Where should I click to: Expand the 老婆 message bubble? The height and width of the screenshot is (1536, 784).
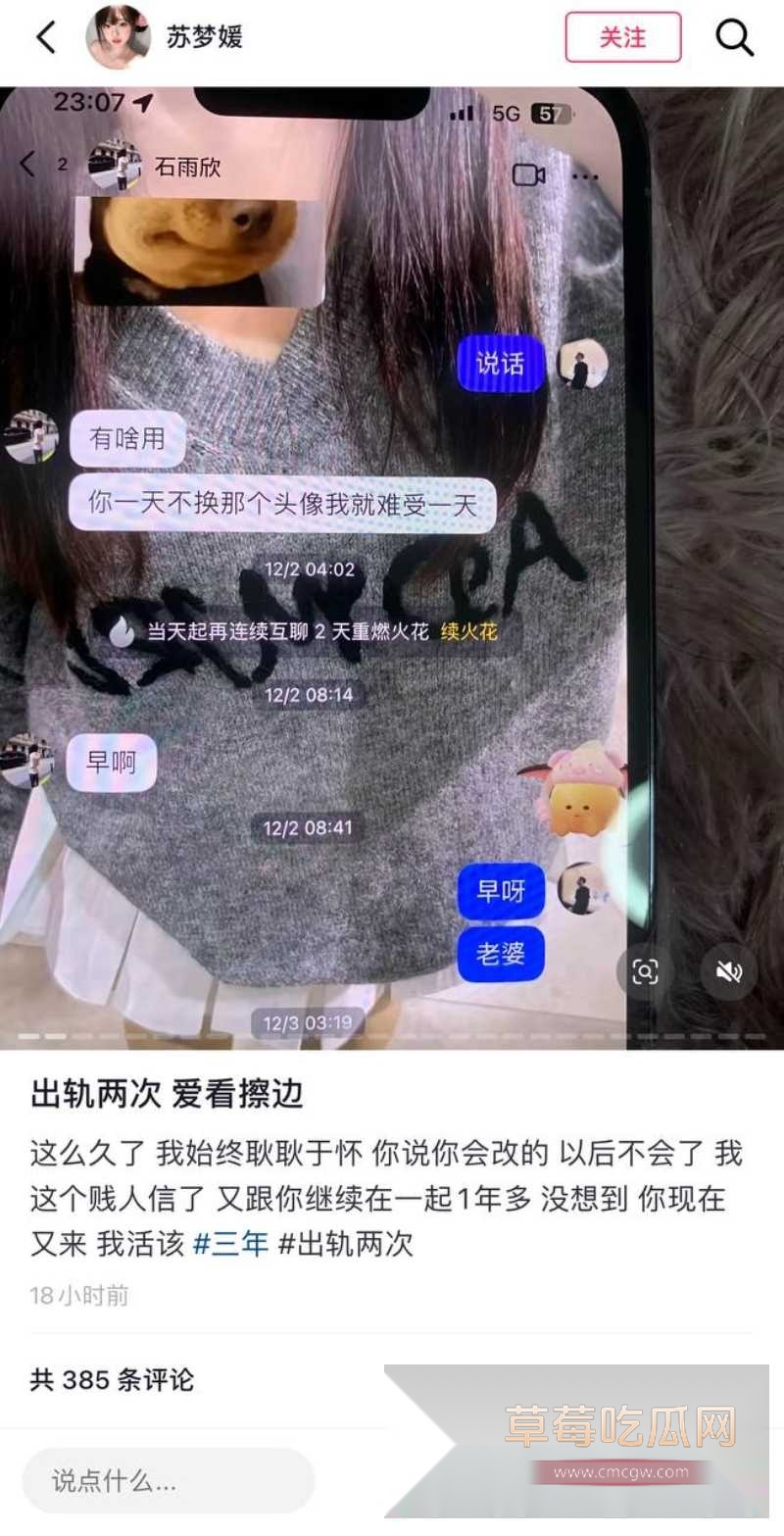point(501,953)
